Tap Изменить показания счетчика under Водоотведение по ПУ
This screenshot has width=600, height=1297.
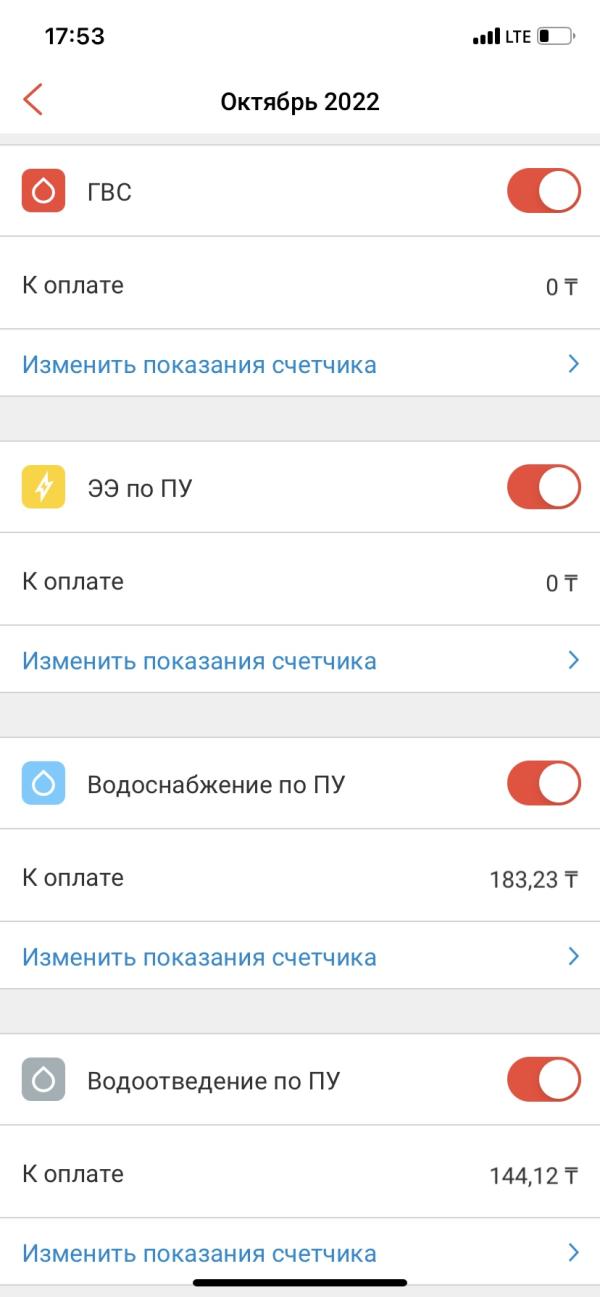click(200, 1253)
